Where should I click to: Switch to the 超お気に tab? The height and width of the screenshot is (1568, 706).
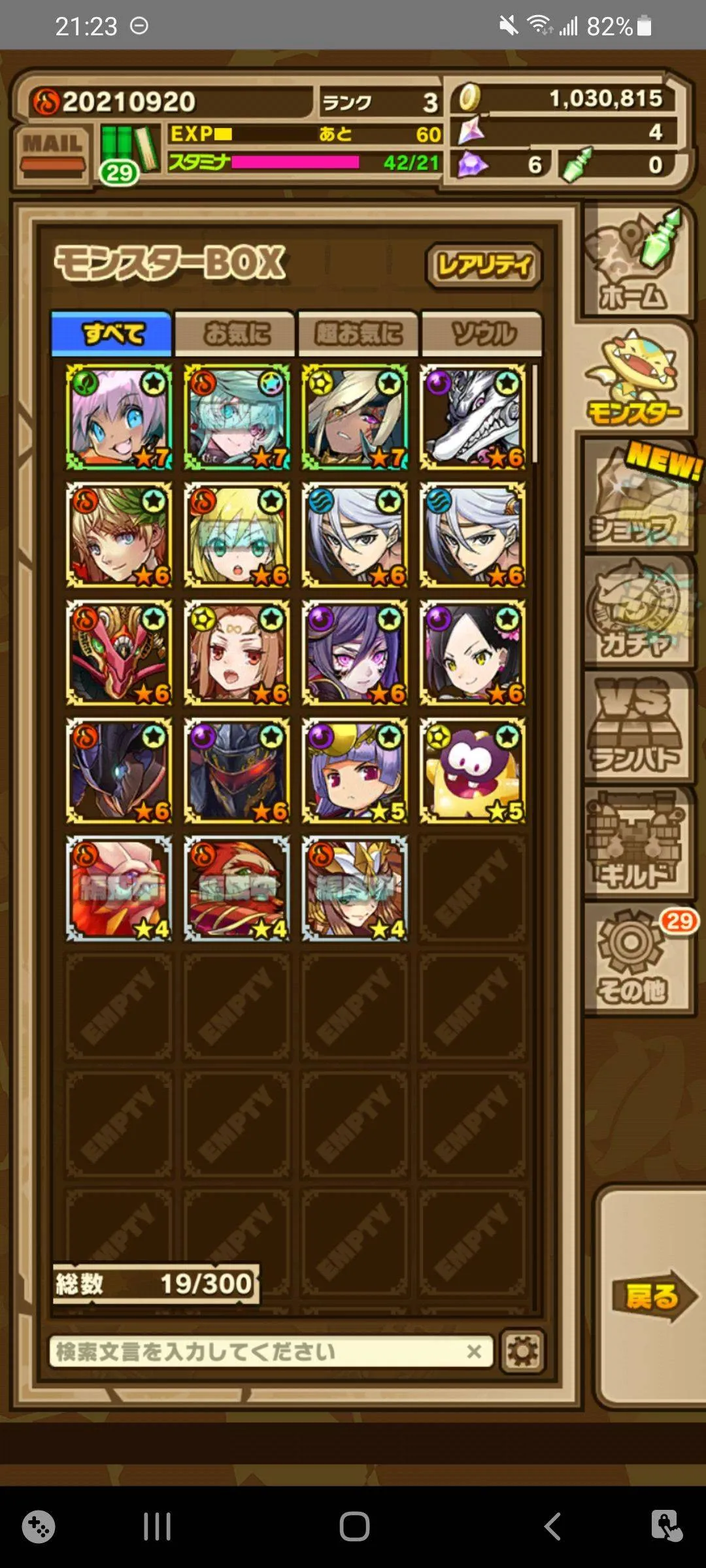(358, 334)
